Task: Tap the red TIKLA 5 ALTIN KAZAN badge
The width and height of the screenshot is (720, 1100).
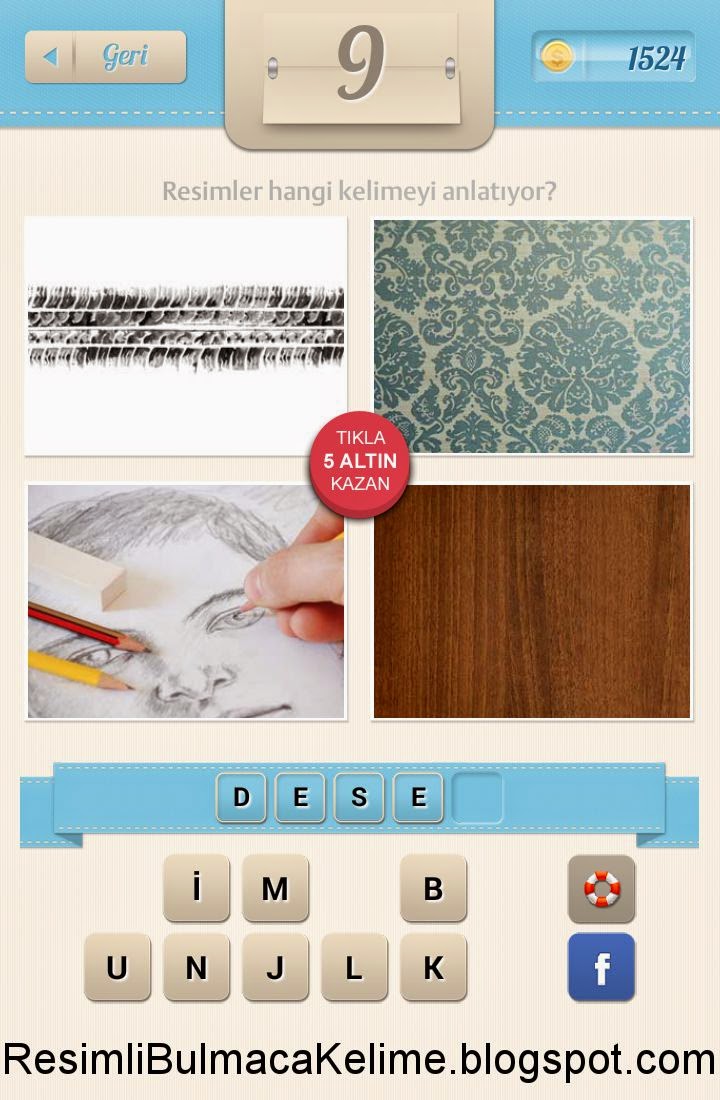Action: (359, 461)
